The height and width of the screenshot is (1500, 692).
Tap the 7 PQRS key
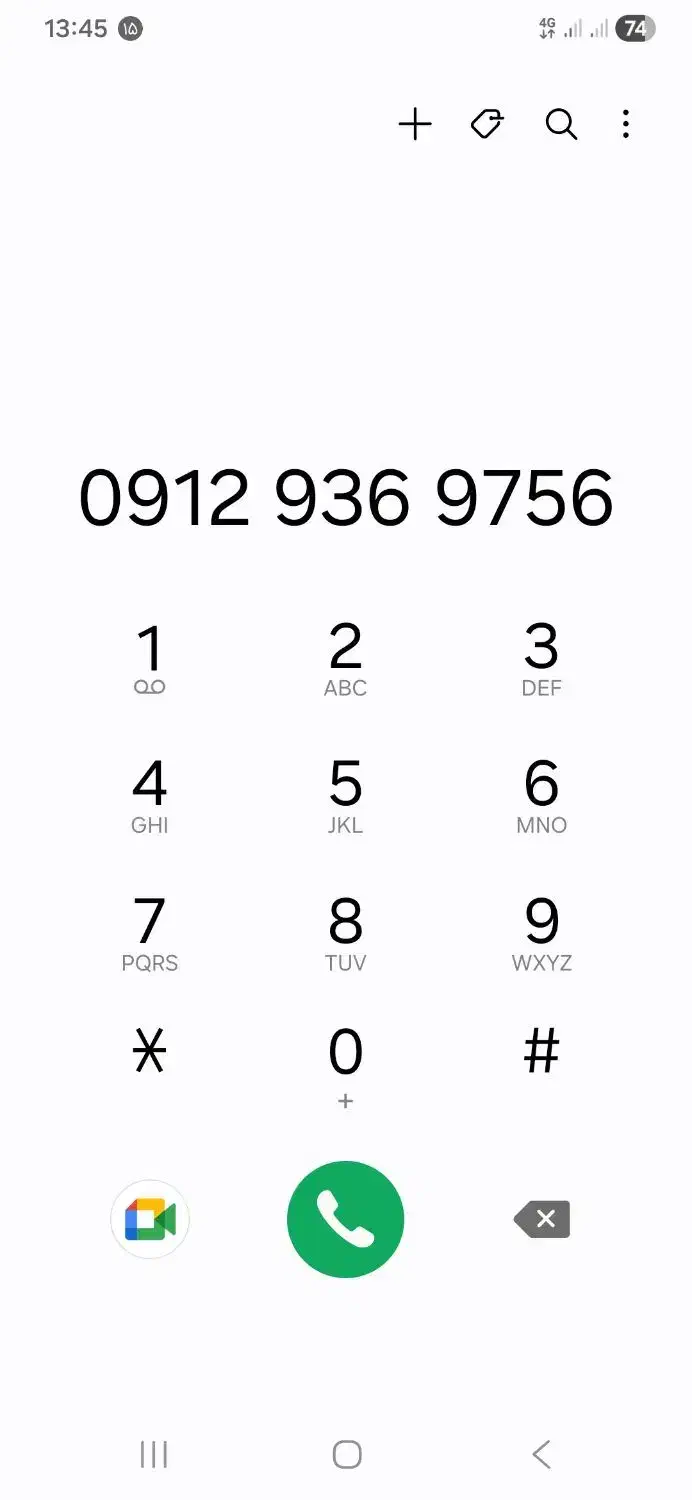coord(150,933)
